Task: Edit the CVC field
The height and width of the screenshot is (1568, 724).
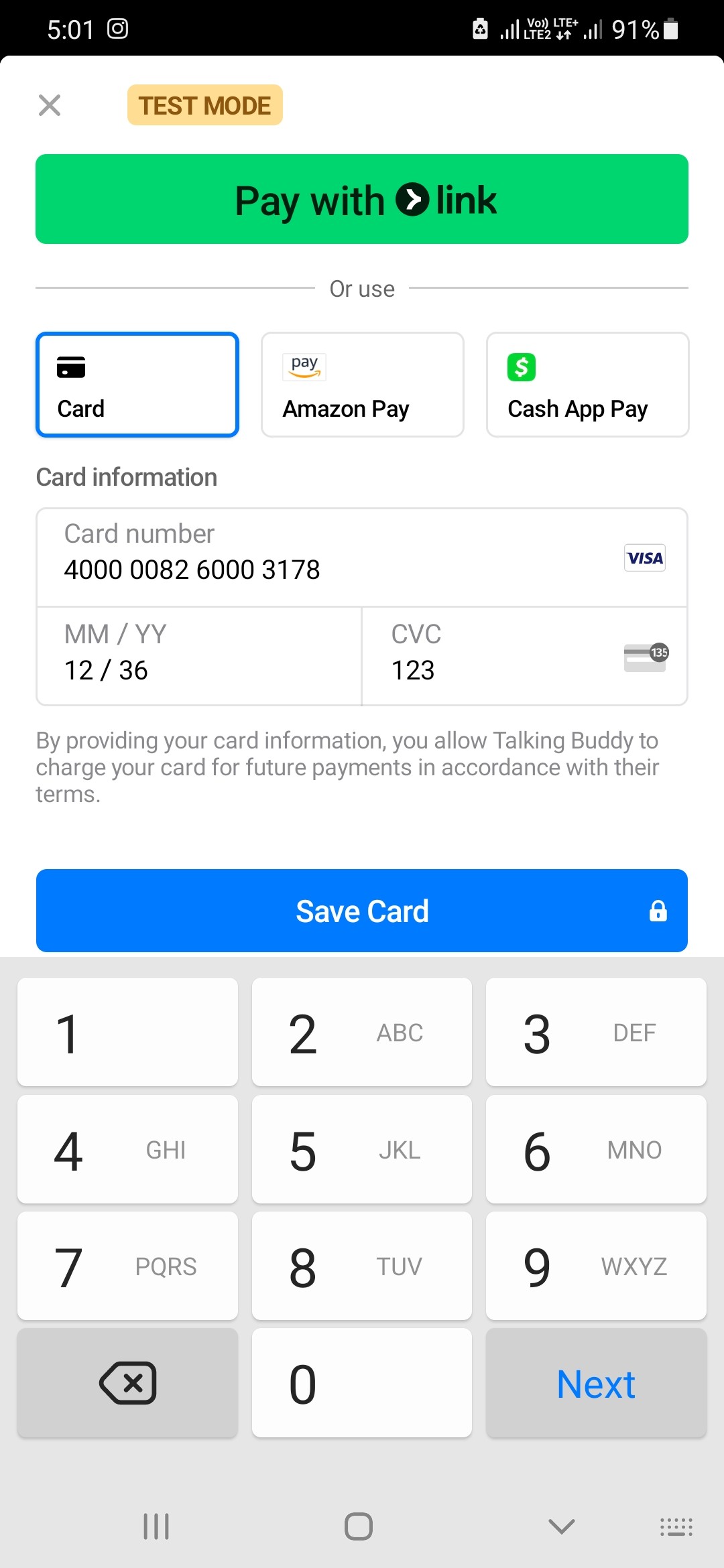Action: click(496, 657)
